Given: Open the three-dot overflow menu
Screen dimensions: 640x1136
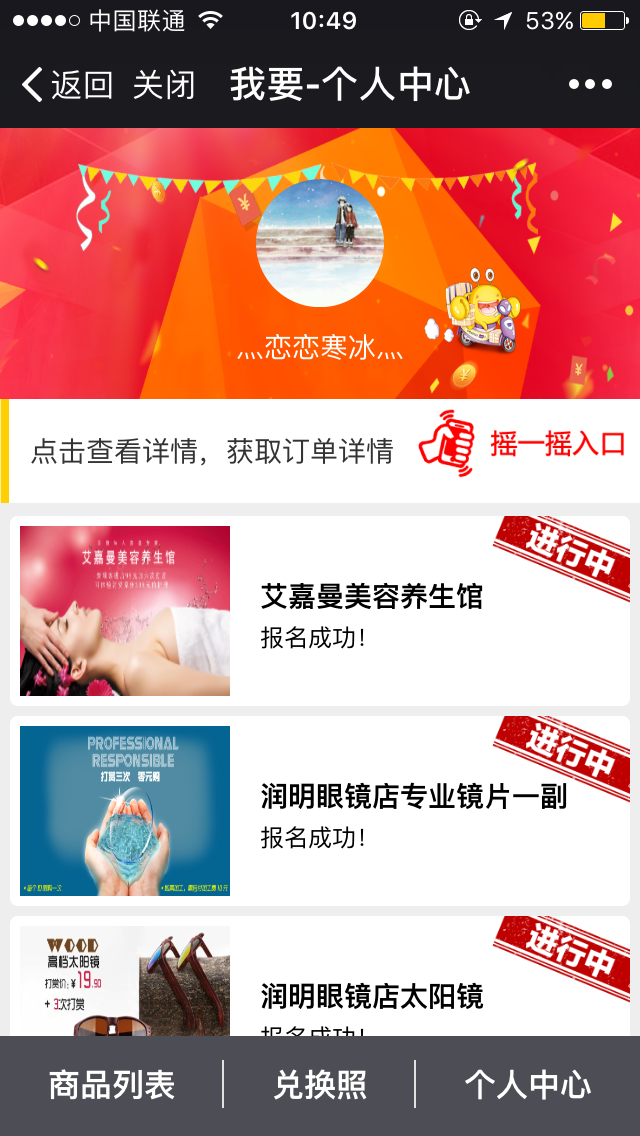Looking at the screenshot, I should pos(590,85).
